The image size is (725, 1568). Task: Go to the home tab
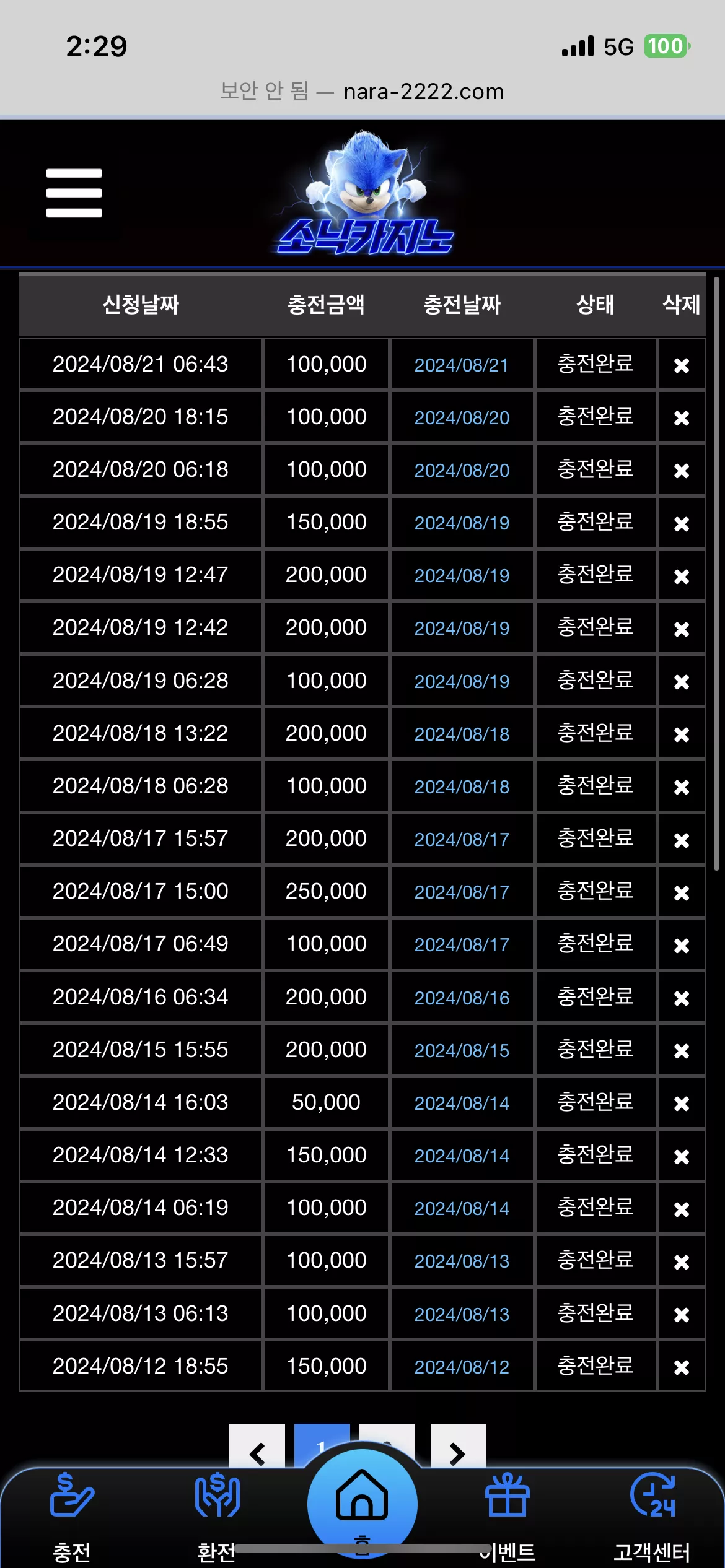362,1505
